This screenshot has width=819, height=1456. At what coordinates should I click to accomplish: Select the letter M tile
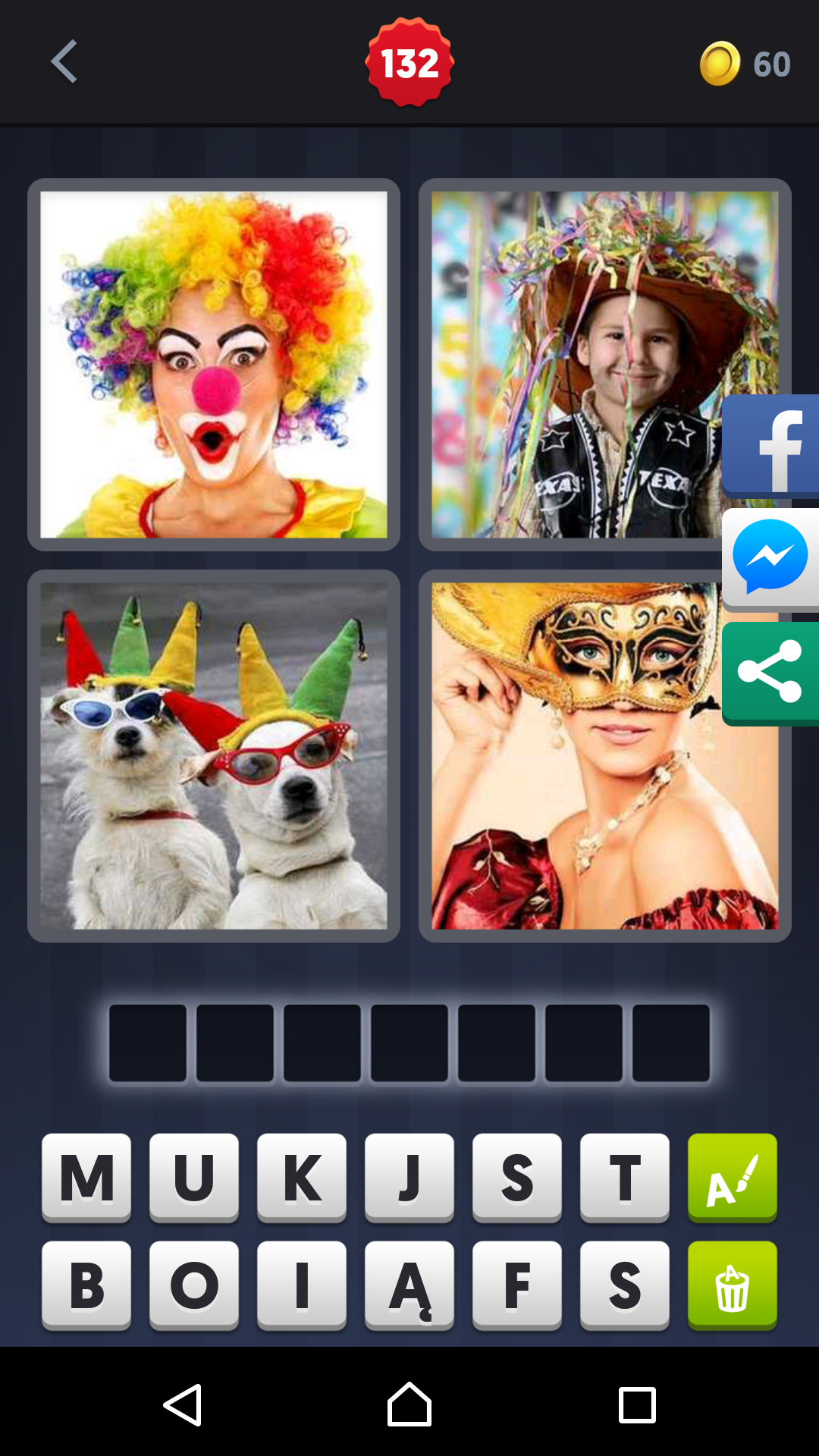point(86,1178)
